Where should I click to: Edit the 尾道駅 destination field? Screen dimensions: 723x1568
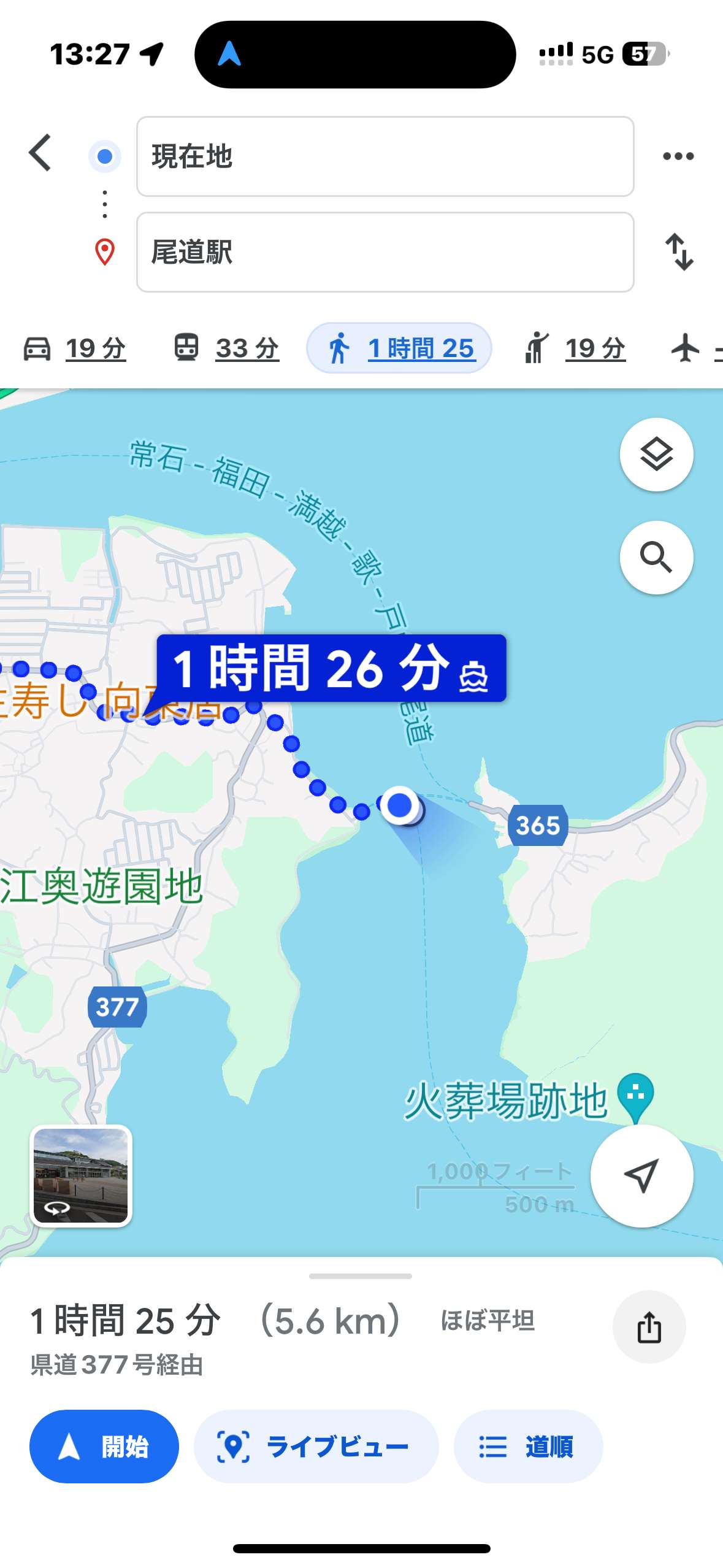pyautogui.click(x=384, y=252)
